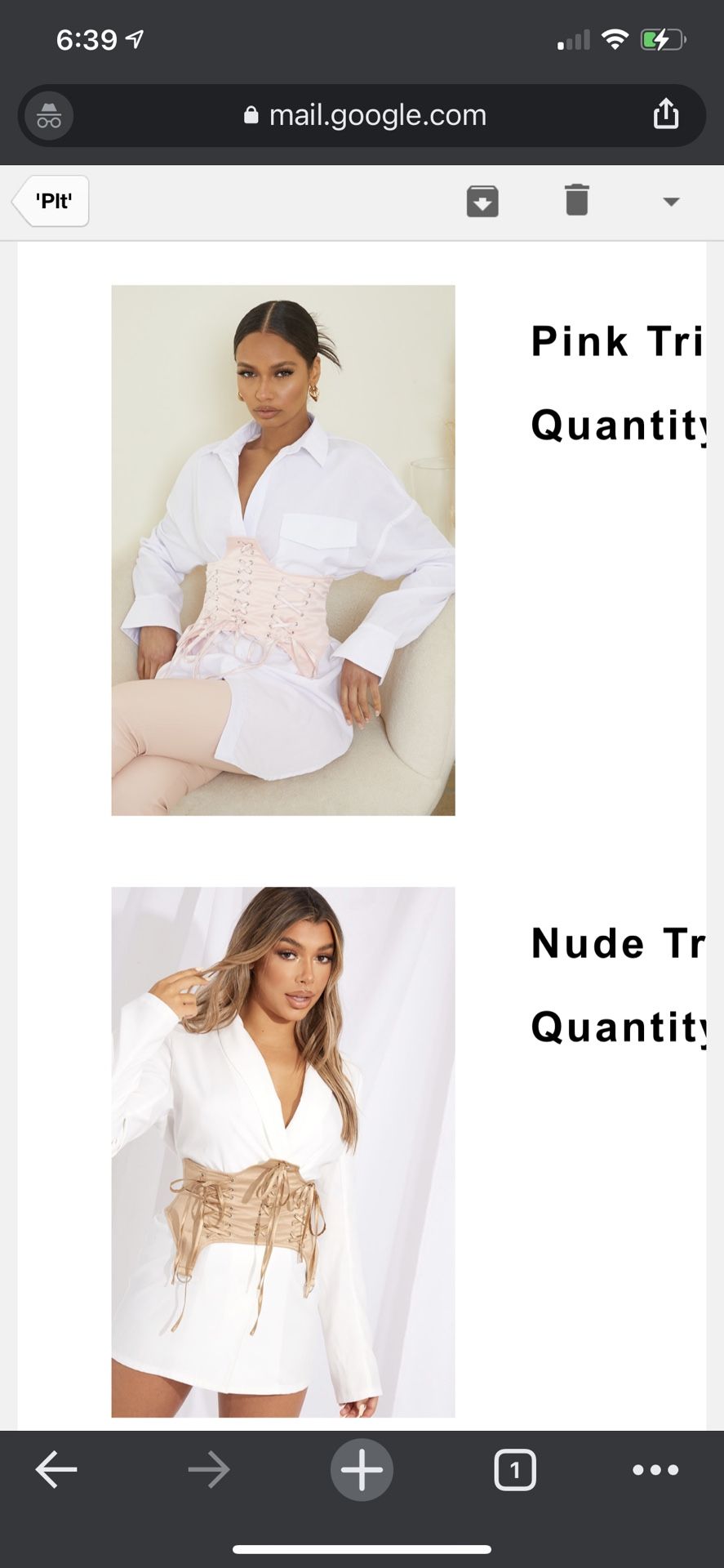Archive this email

pyautogui.click(x=482, y=201)
